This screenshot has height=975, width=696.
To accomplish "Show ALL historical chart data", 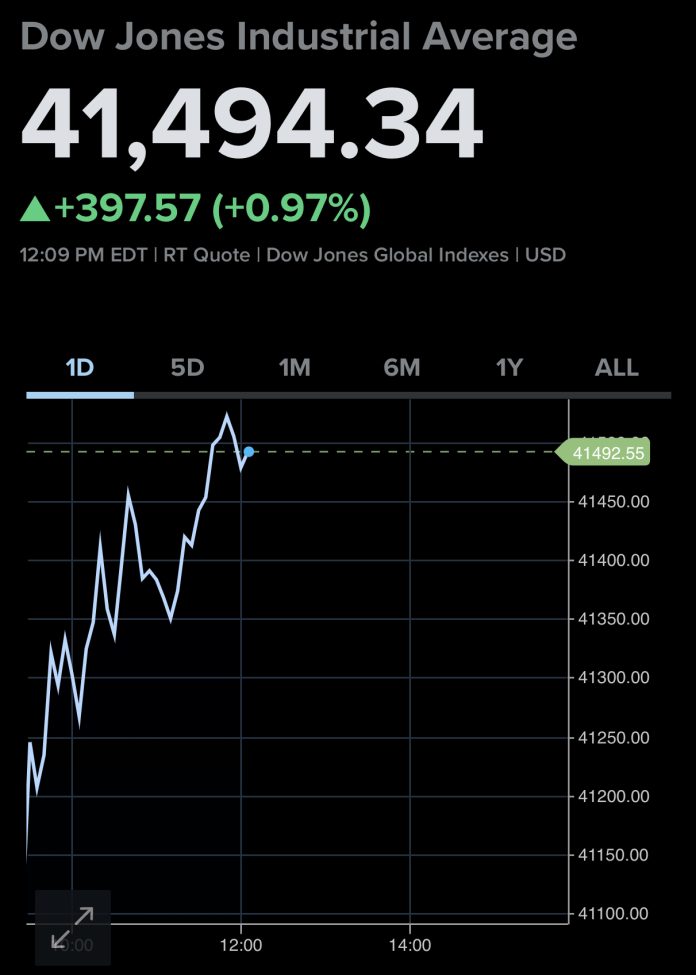I will pyautogui.click(x=616, y=367).
